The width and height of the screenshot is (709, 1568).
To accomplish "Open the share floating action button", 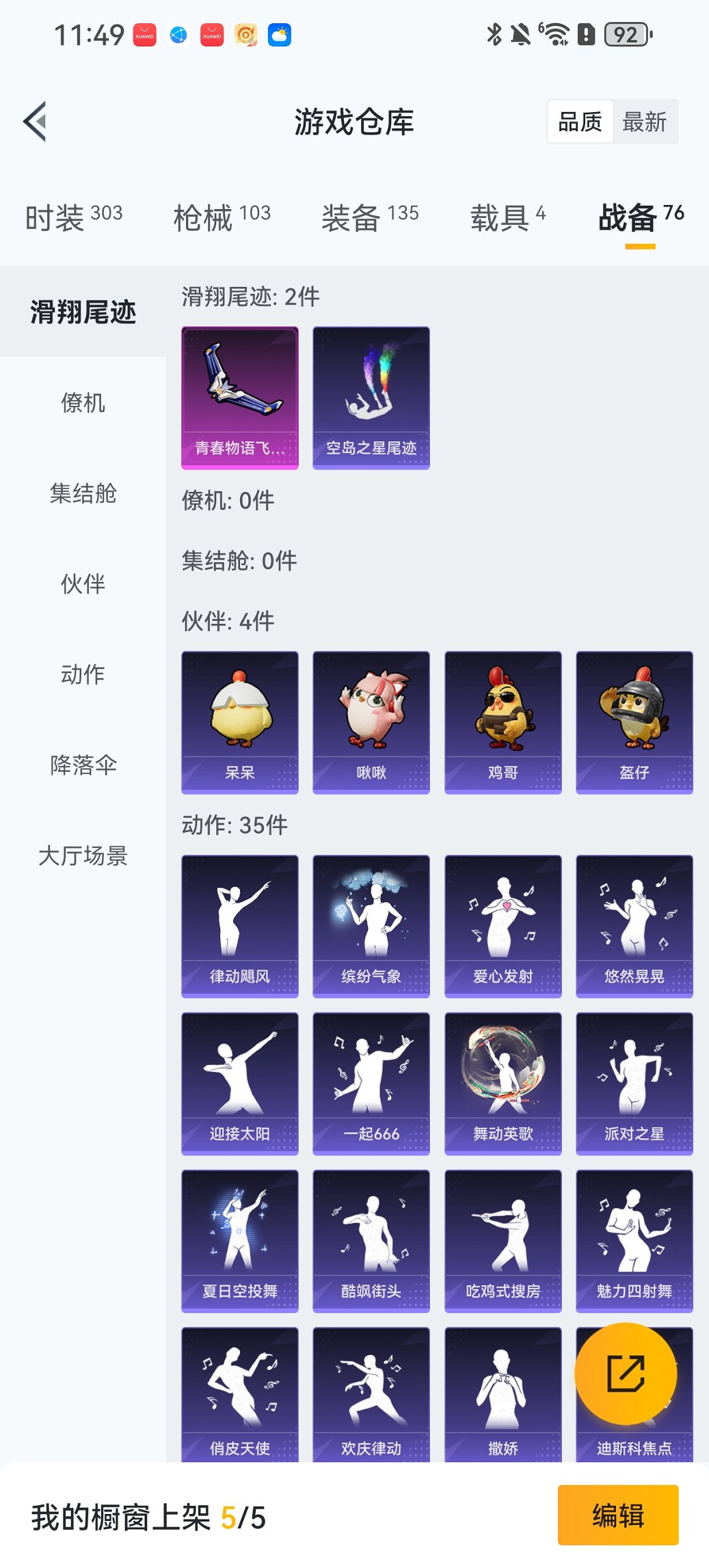I will coord(626,1375).
